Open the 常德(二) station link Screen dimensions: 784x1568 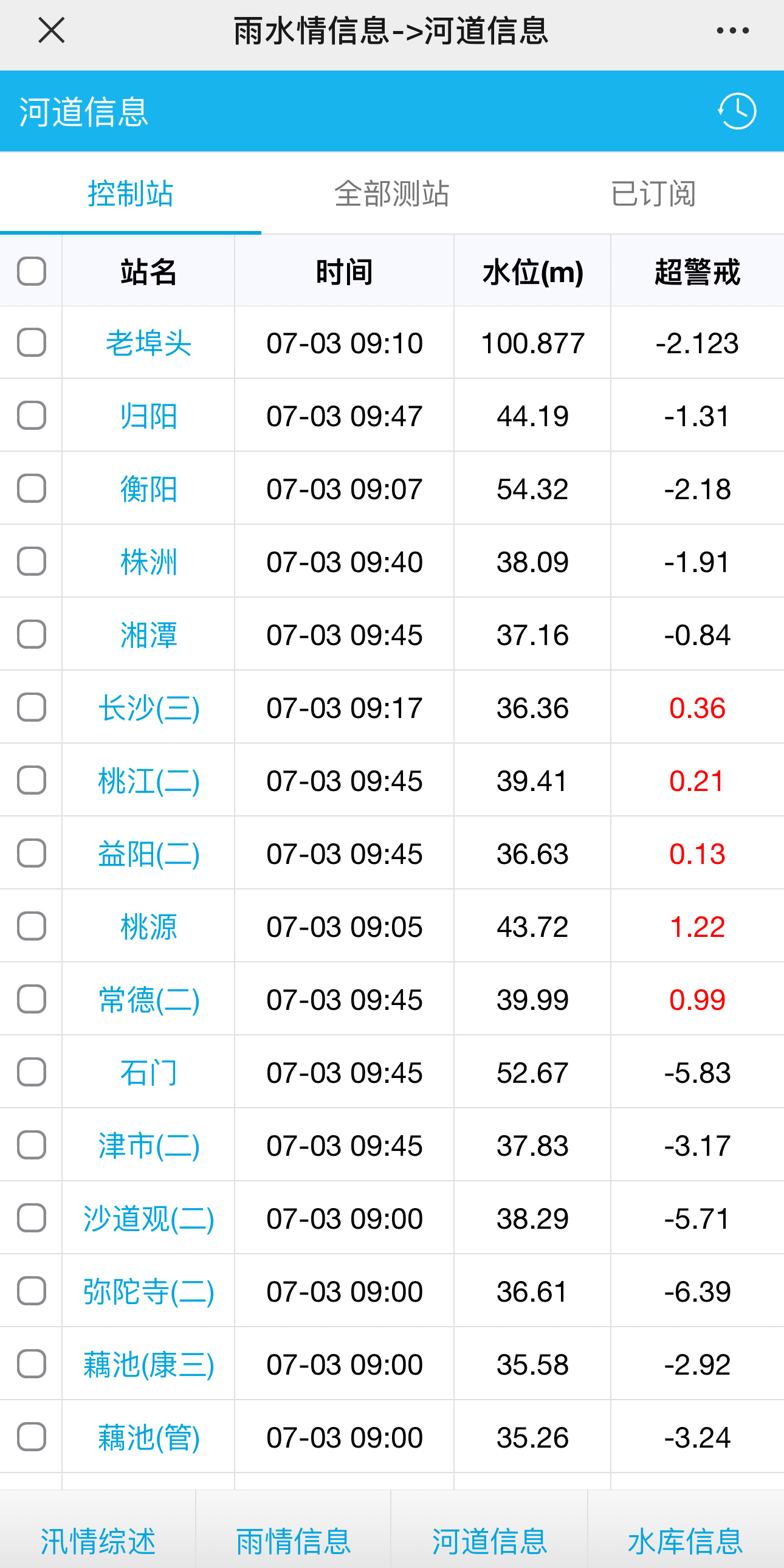[x=148, y=1000]
